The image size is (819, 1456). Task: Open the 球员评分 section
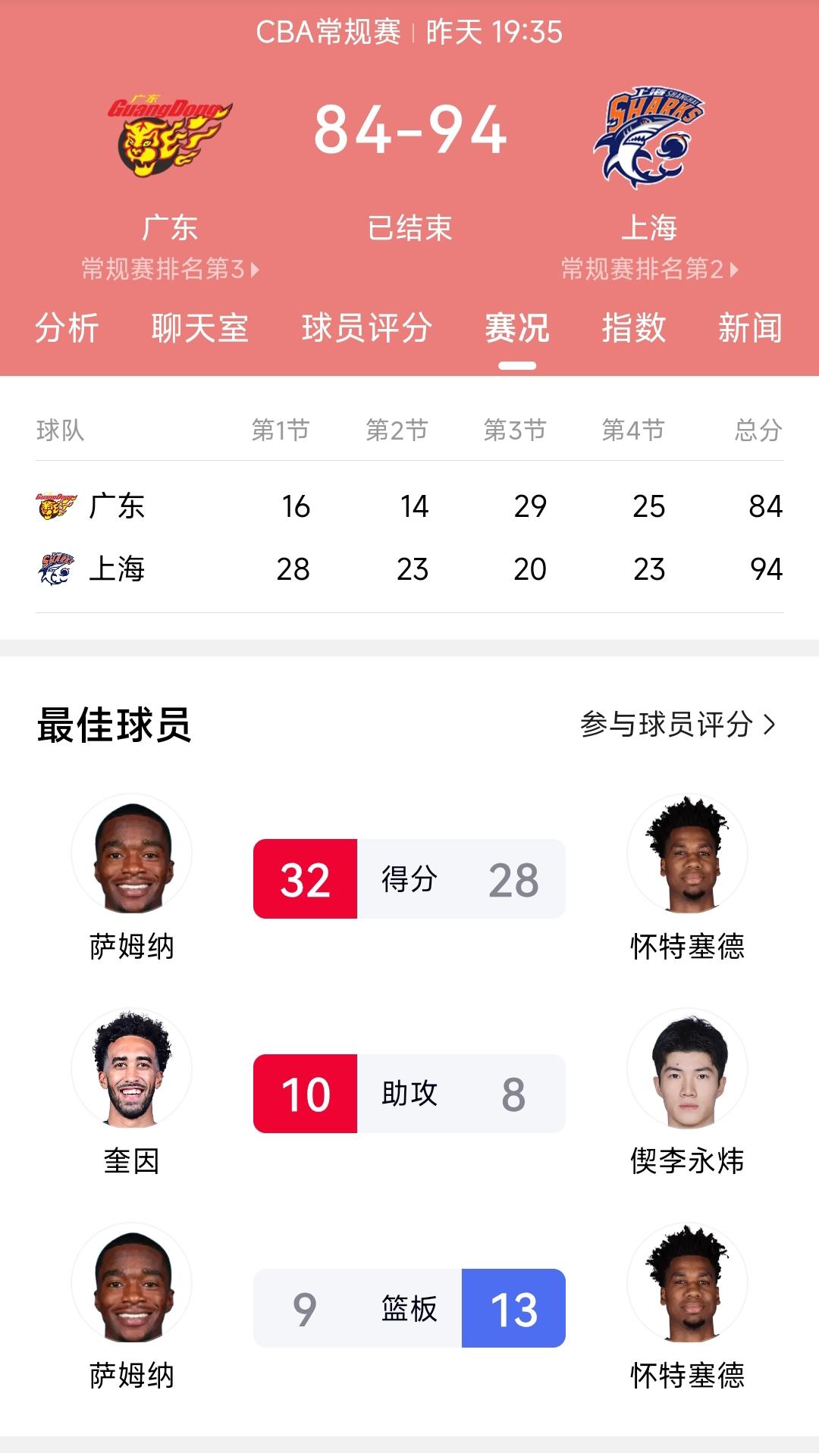366,329
